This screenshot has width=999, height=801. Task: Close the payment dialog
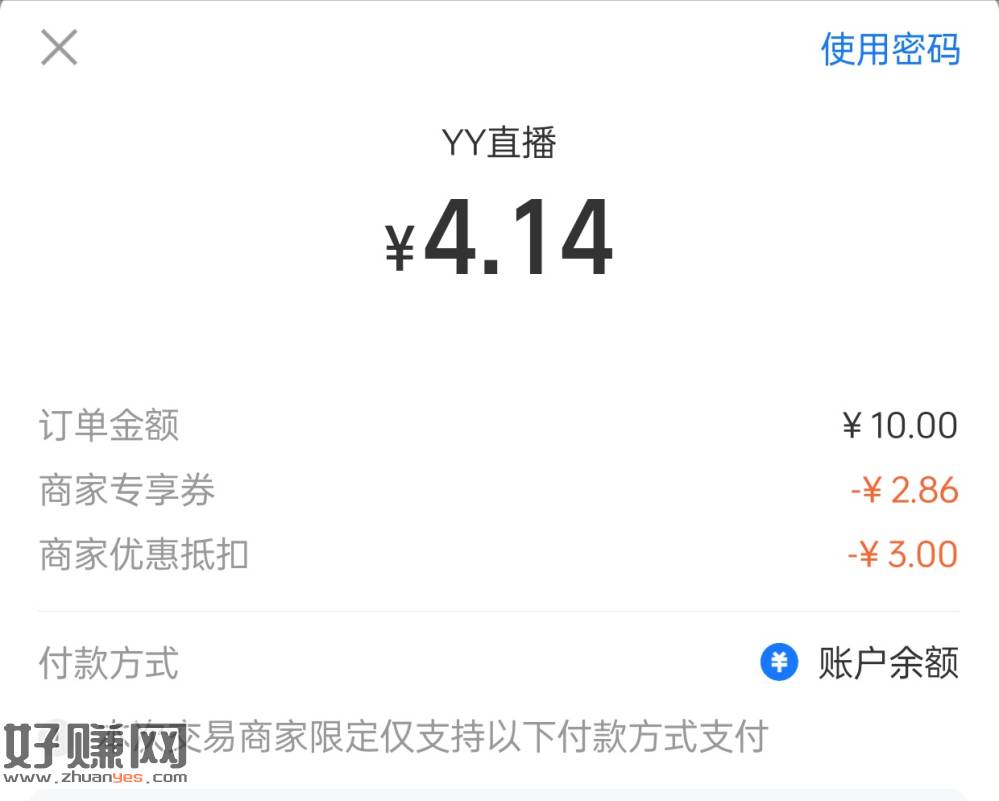[59, 47]
